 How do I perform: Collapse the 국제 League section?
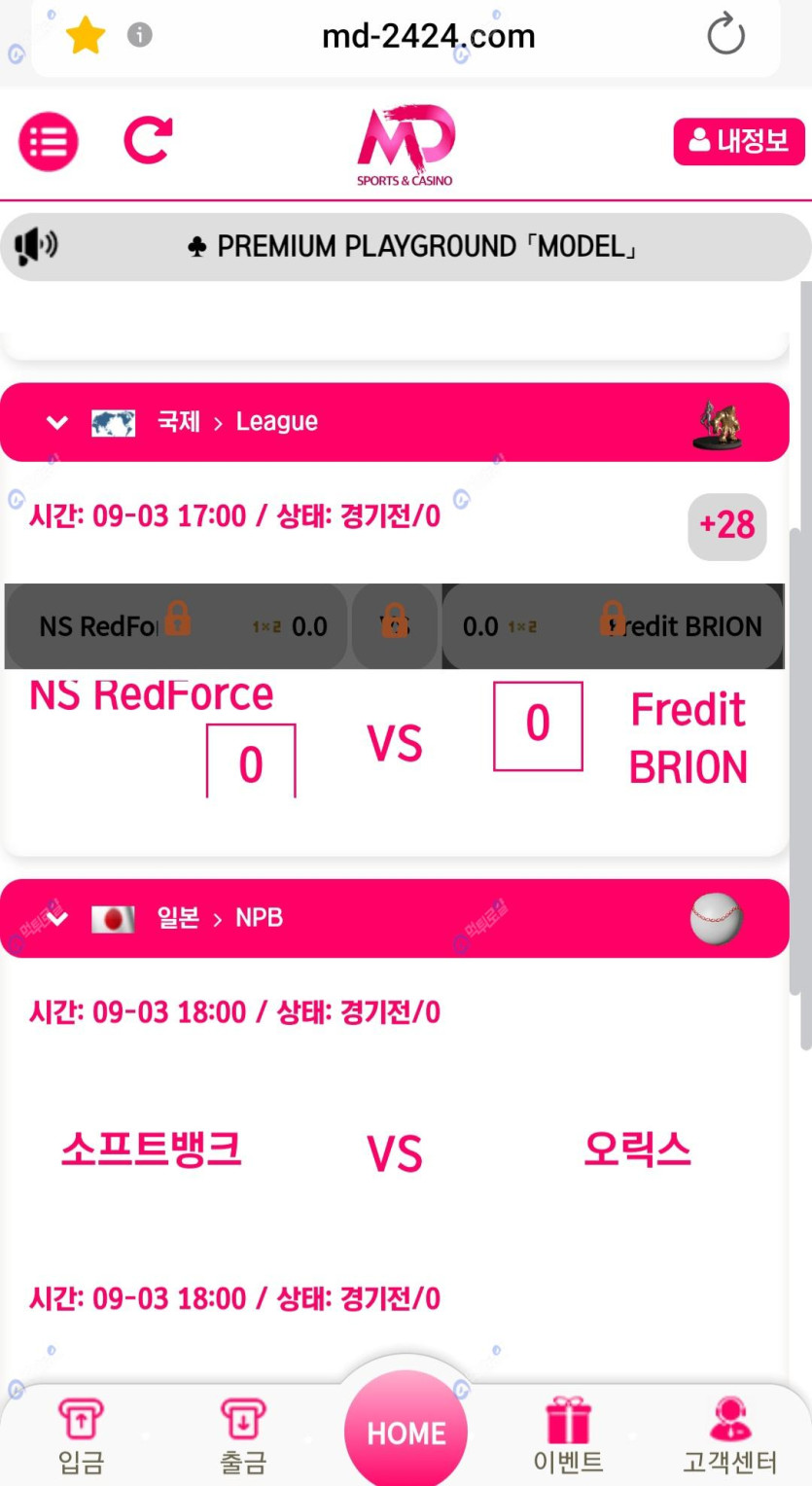[x=57, y=422]
